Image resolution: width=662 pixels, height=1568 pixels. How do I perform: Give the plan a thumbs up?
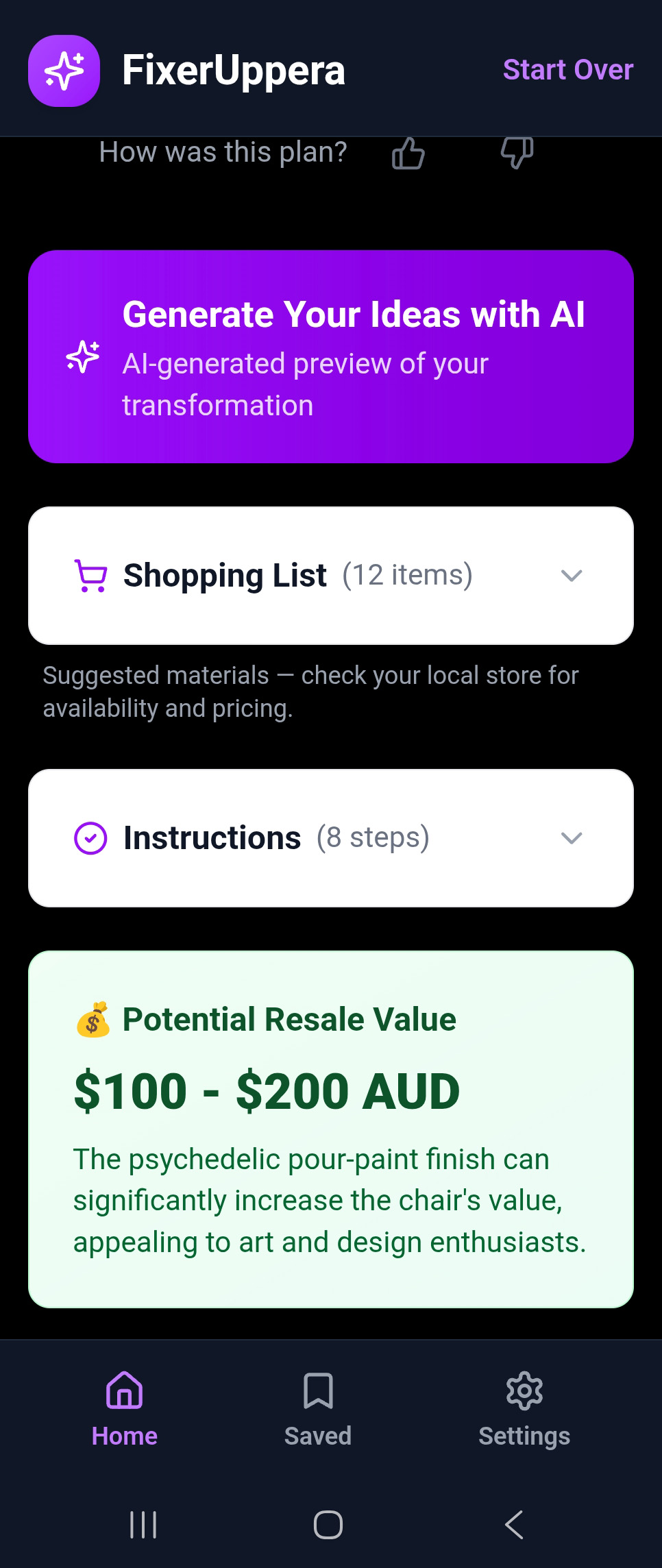click(408, 153)
